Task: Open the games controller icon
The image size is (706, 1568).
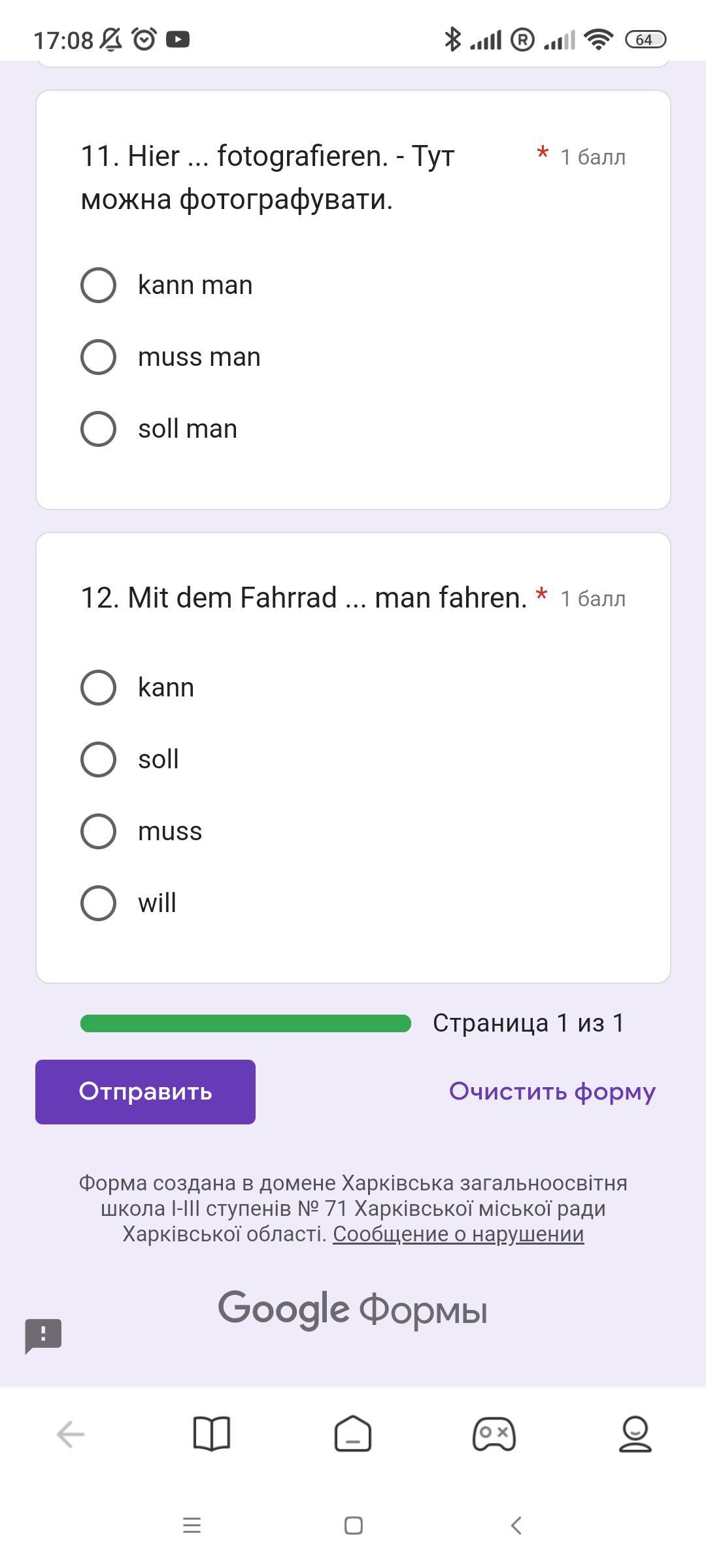Action: tap(494, 1434)
